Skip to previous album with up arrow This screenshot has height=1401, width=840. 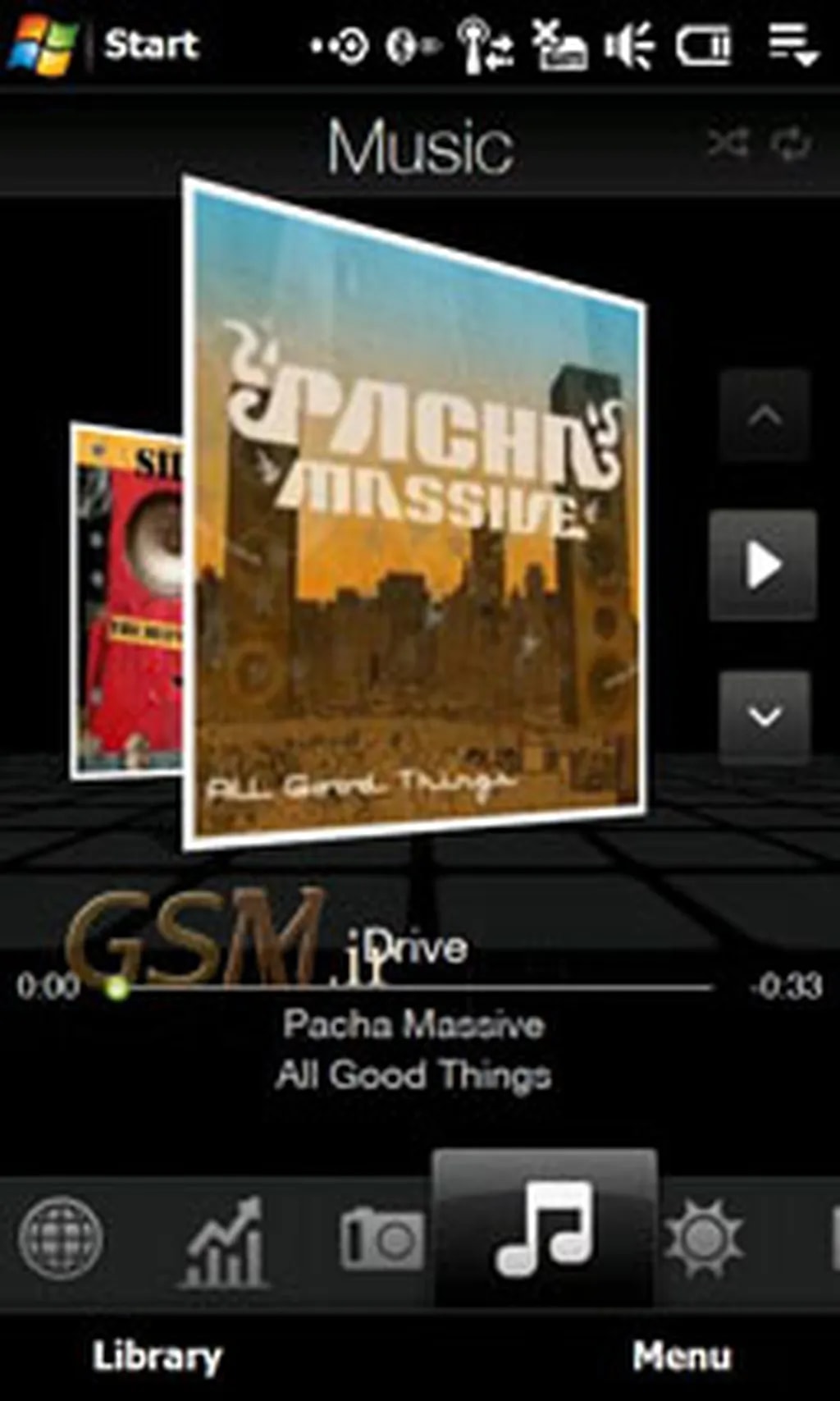tap(765, 416)
